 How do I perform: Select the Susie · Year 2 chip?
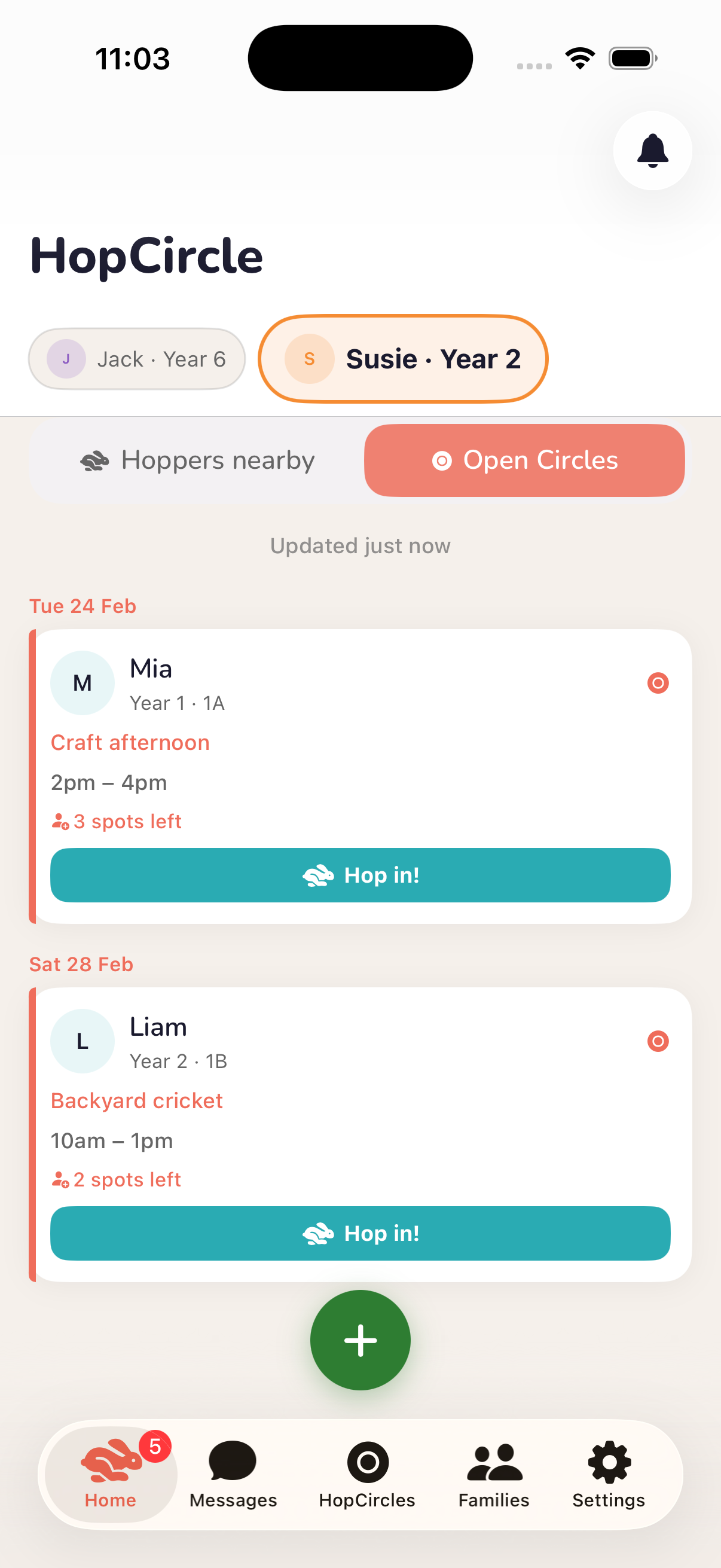click(403, 359)
